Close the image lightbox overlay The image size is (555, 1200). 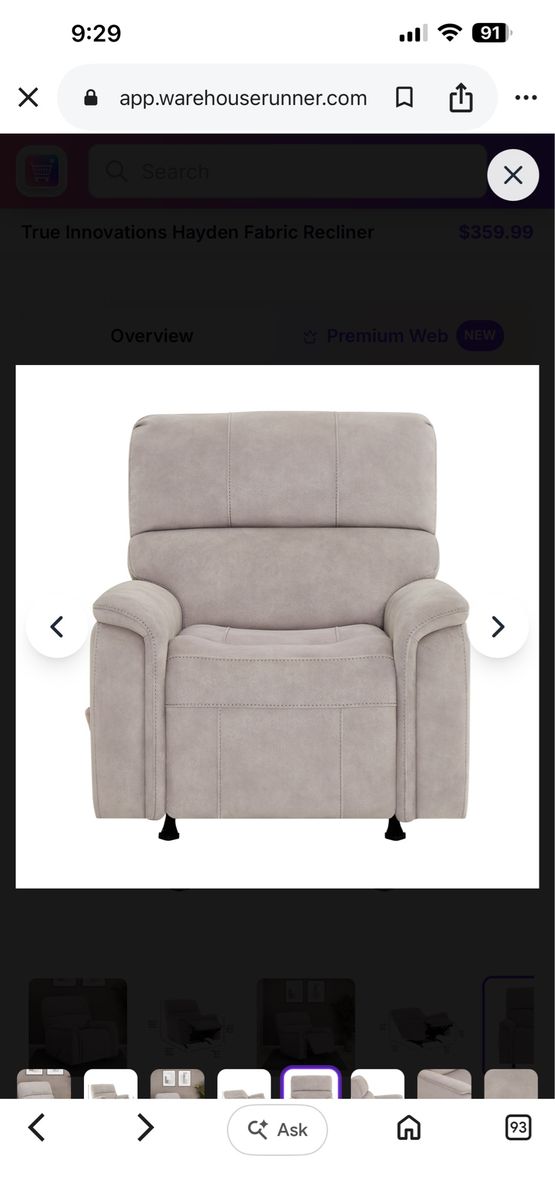(x=513, y=176)
